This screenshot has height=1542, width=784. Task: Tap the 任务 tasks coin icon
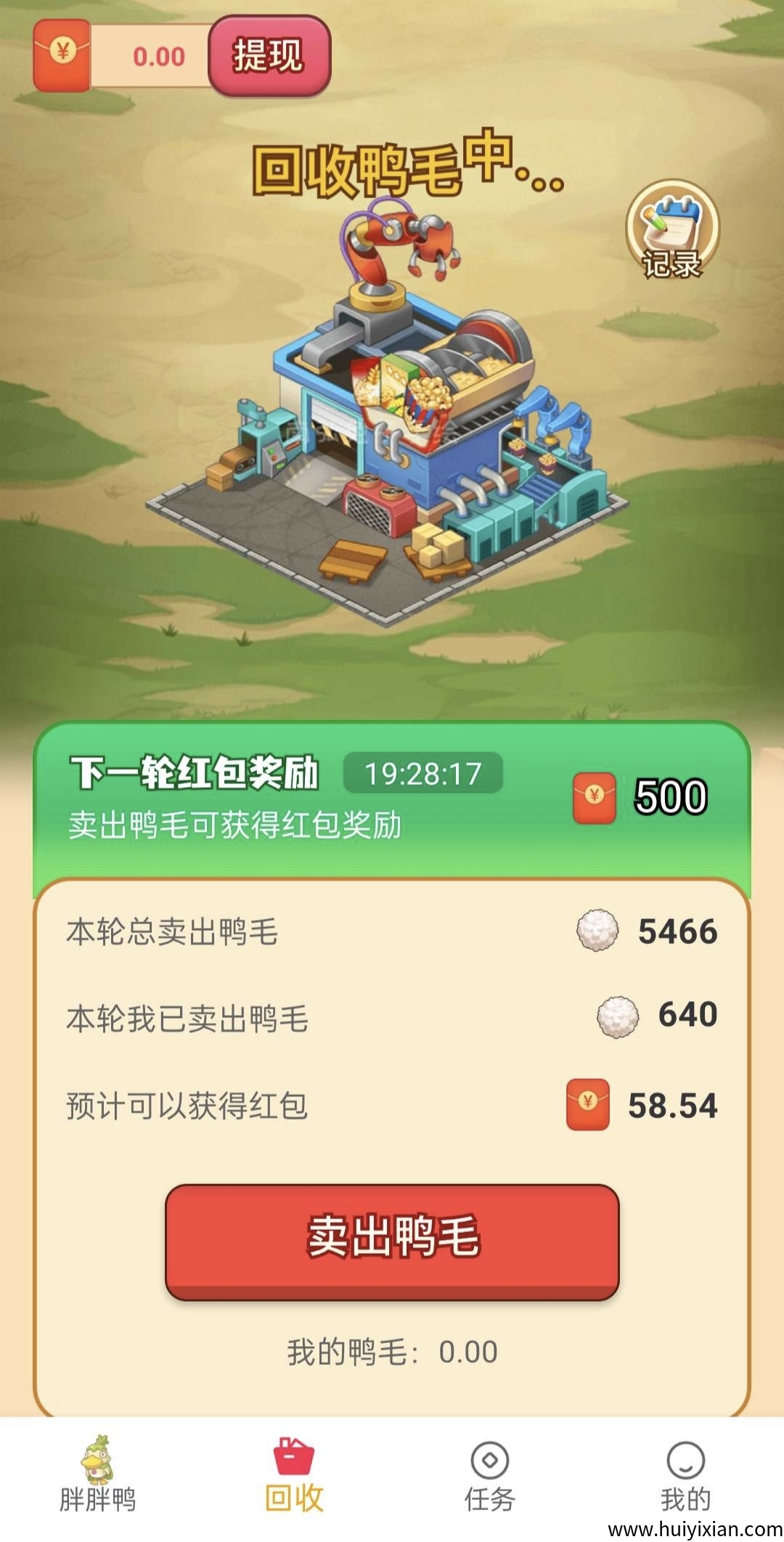coord(490,1459)
